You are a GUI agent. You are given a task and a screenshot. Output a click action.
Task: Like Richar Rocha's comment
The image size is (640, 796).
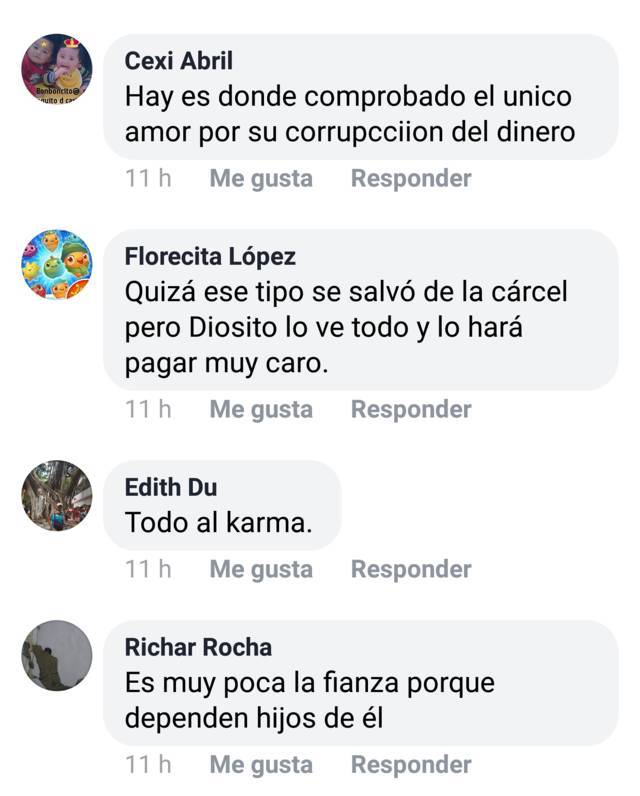pyautogui.click(x=261, y=765)
